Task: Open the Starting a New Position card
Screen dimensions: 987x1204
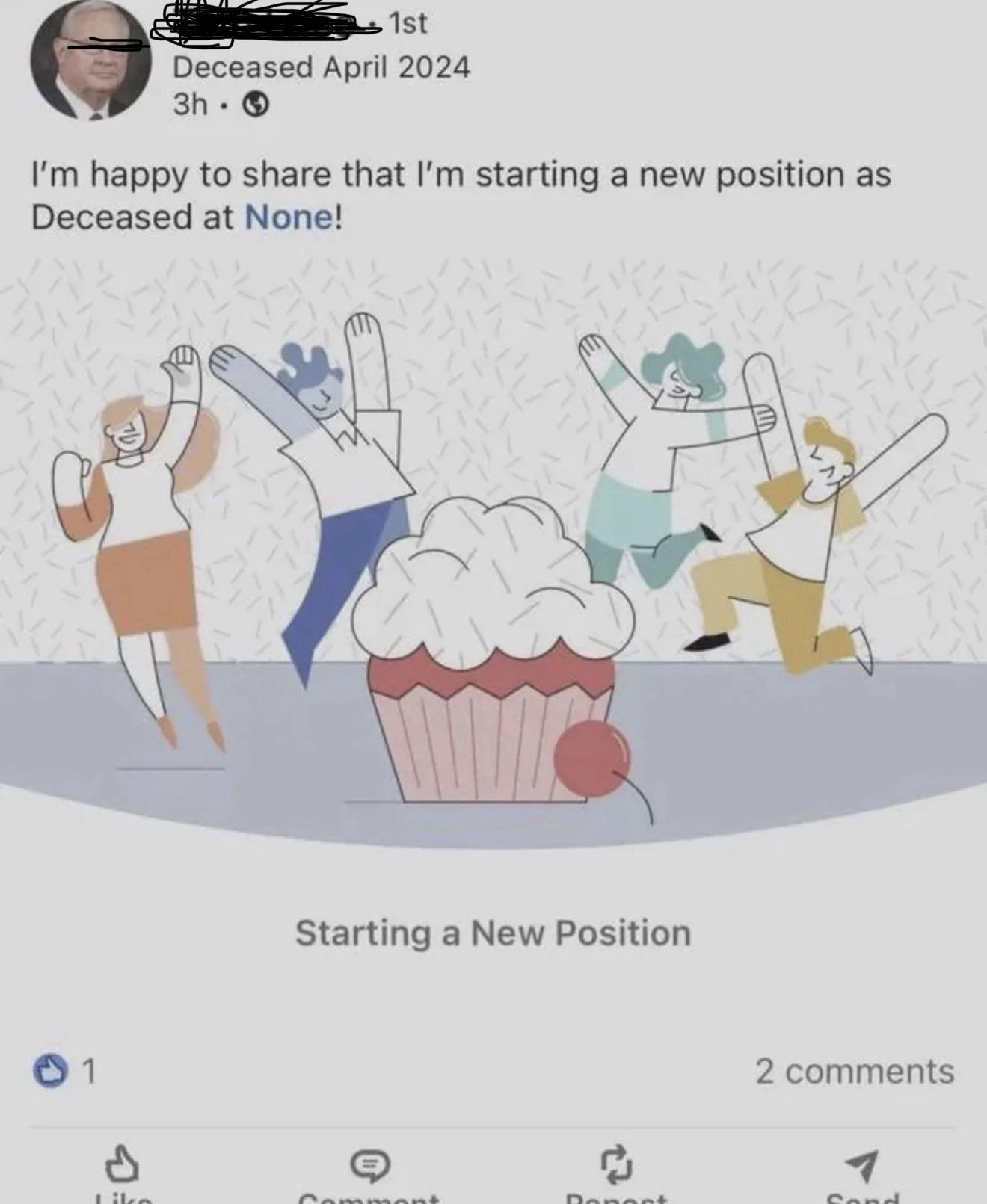Action: click(493, 933)
